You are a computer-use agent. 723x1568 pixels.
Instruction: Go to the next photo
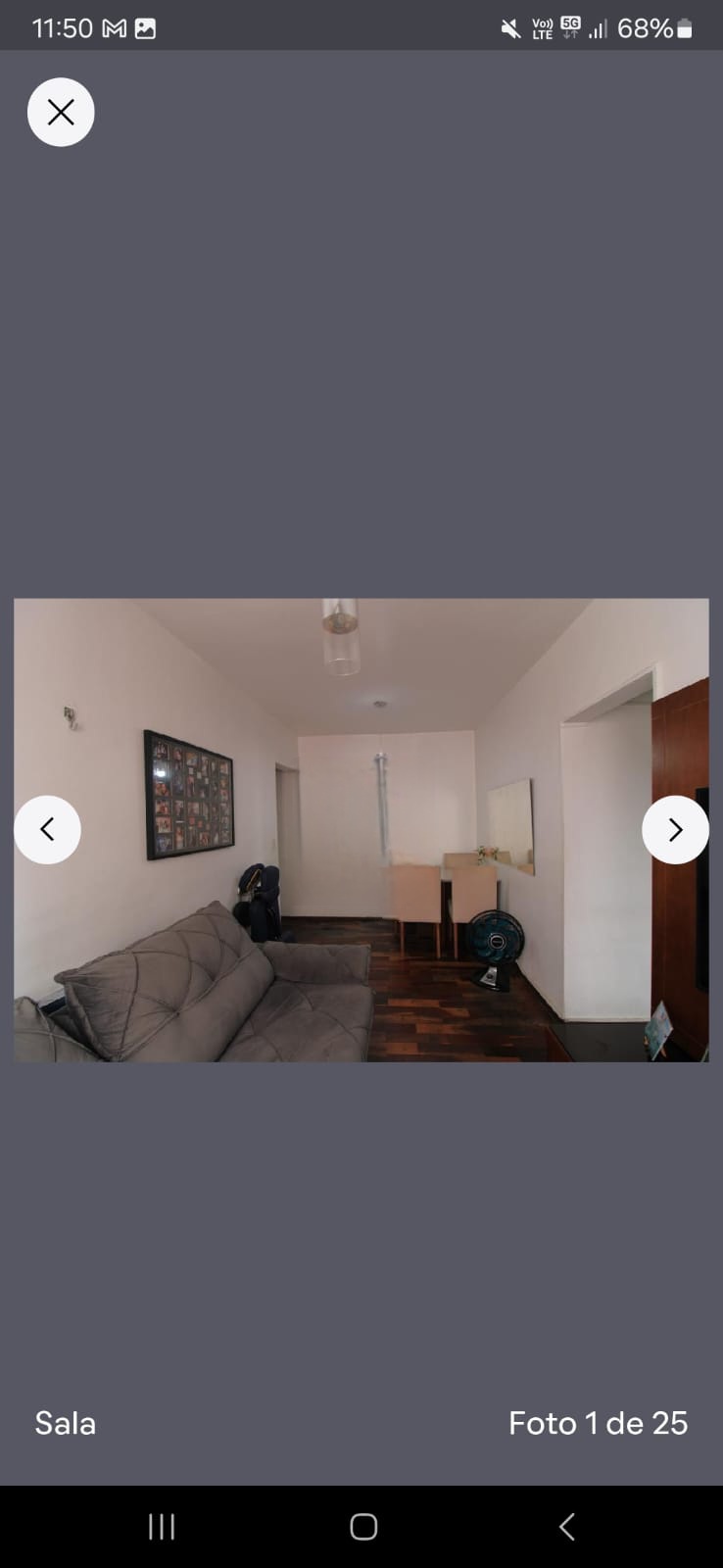(x=675, y=830)
